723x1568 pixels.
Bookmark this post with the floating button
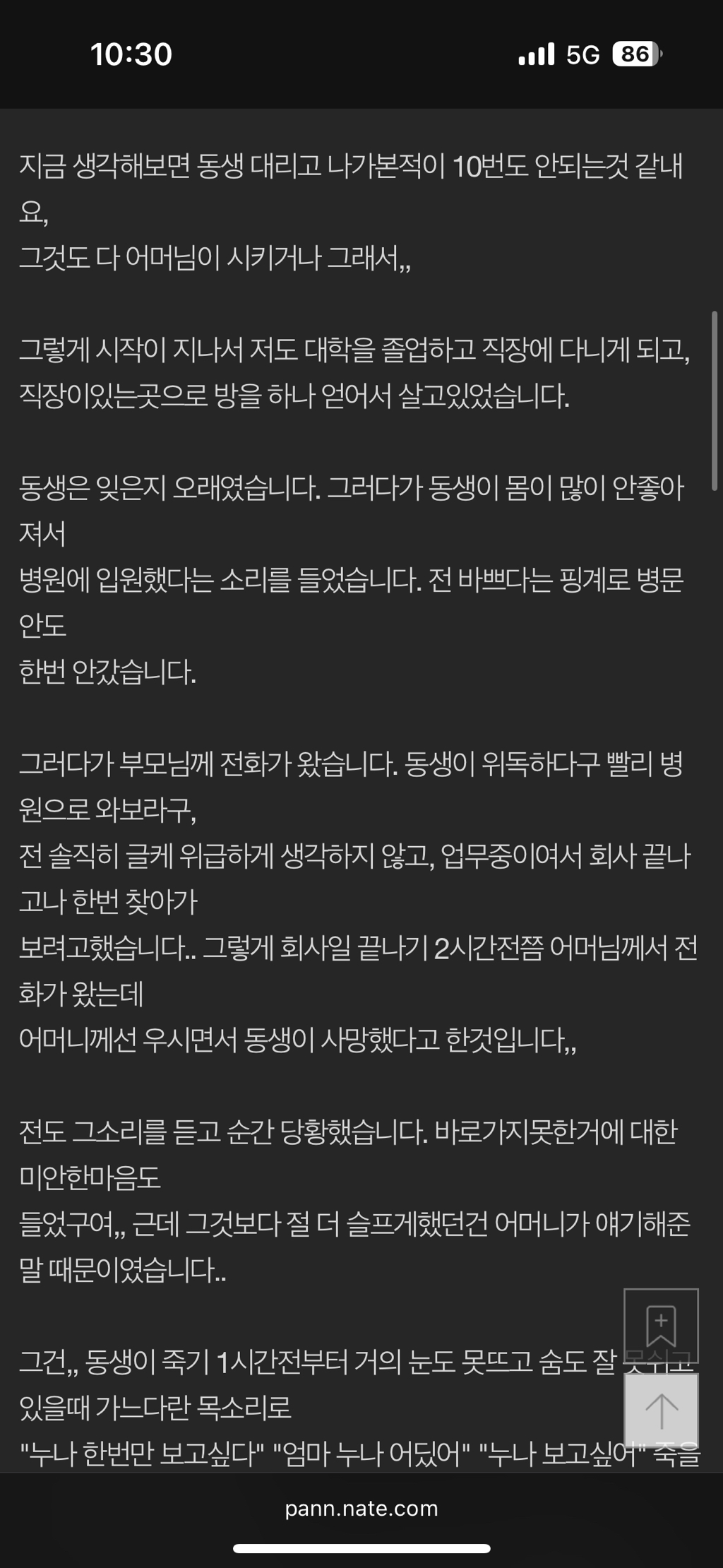click(661, 1326)
